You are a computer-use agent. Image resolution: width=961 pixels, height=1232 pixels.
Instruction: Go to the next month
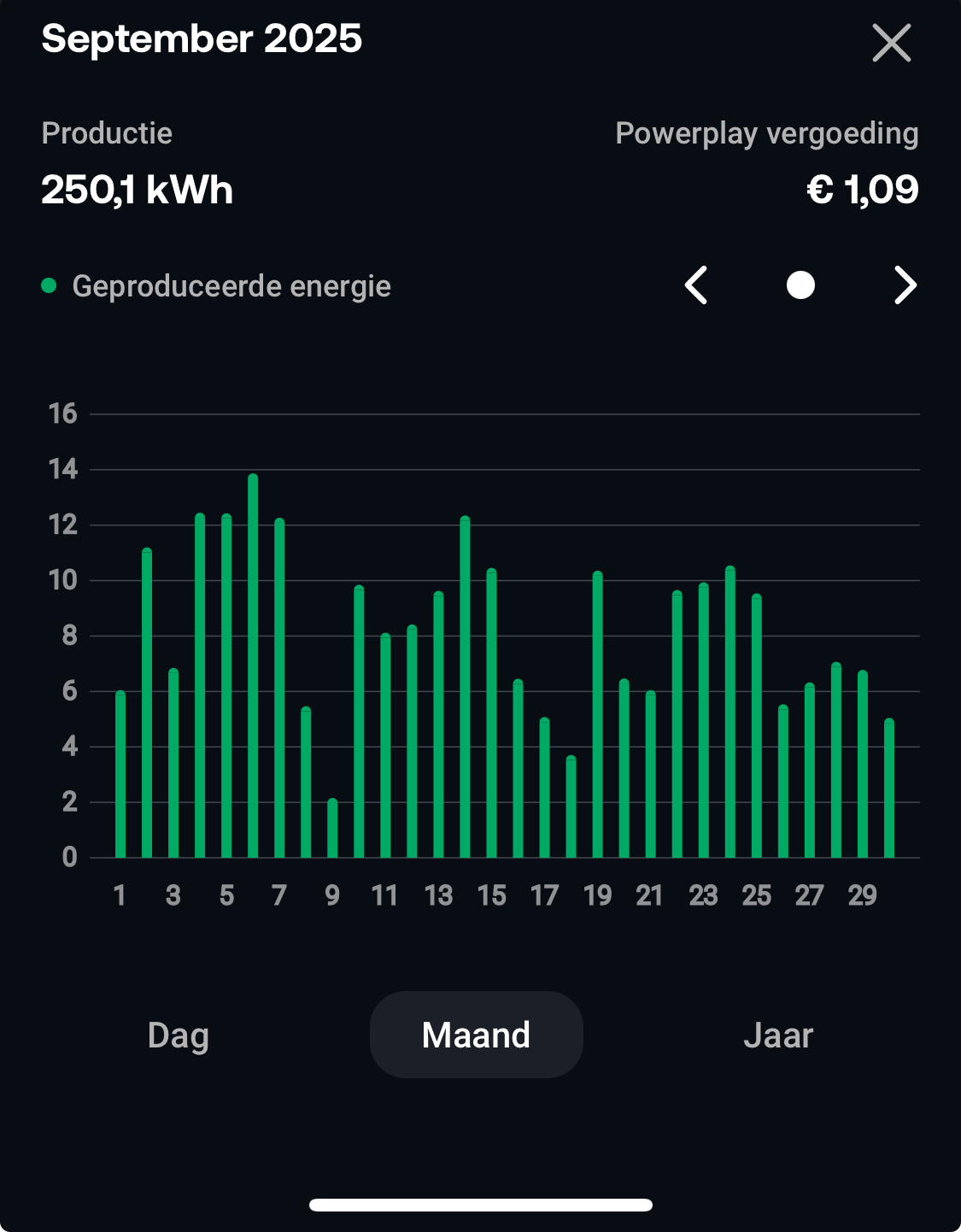coord(905,285)
